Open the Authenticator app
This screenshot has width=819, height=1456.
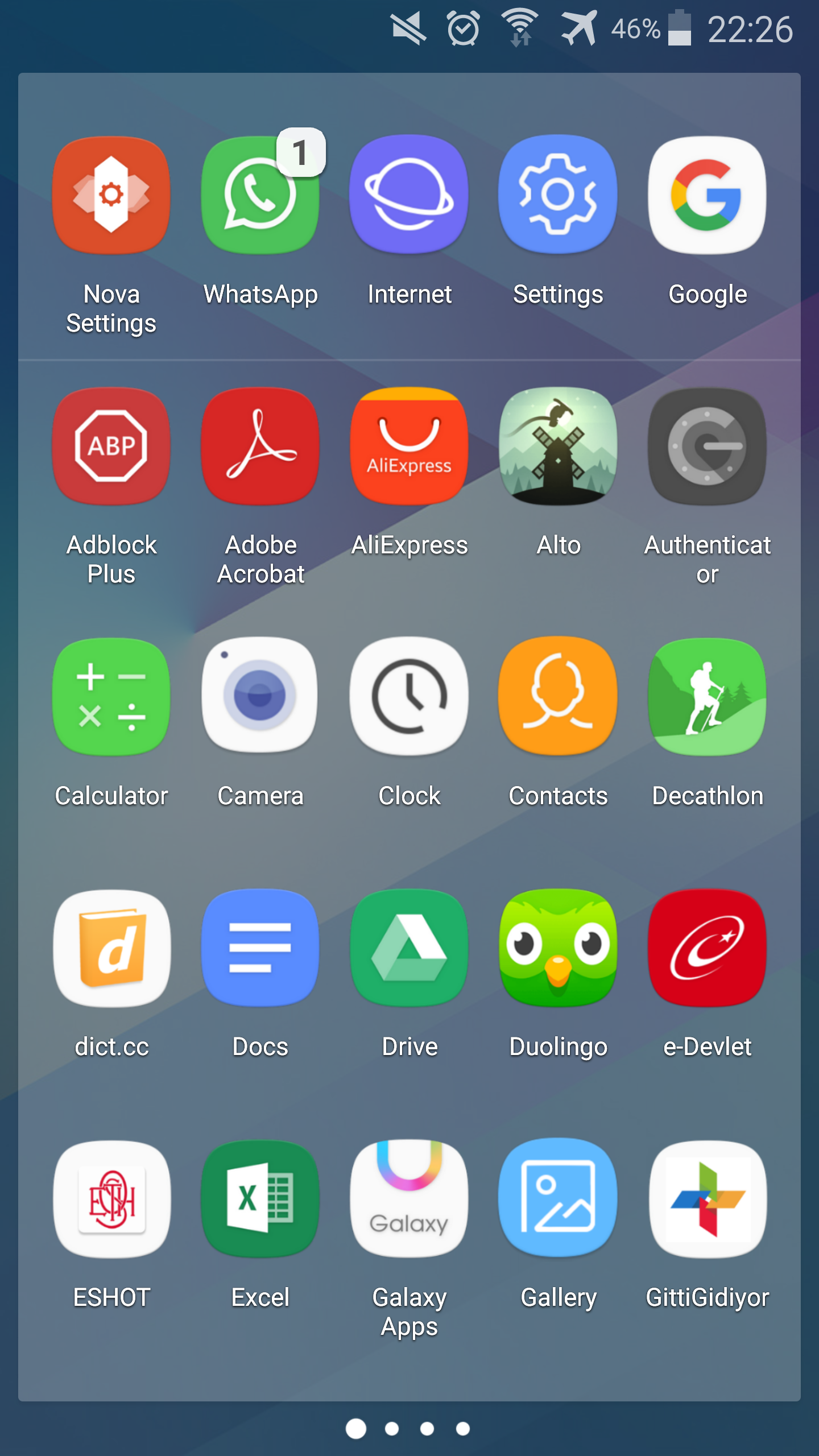(x=707, y=446)
